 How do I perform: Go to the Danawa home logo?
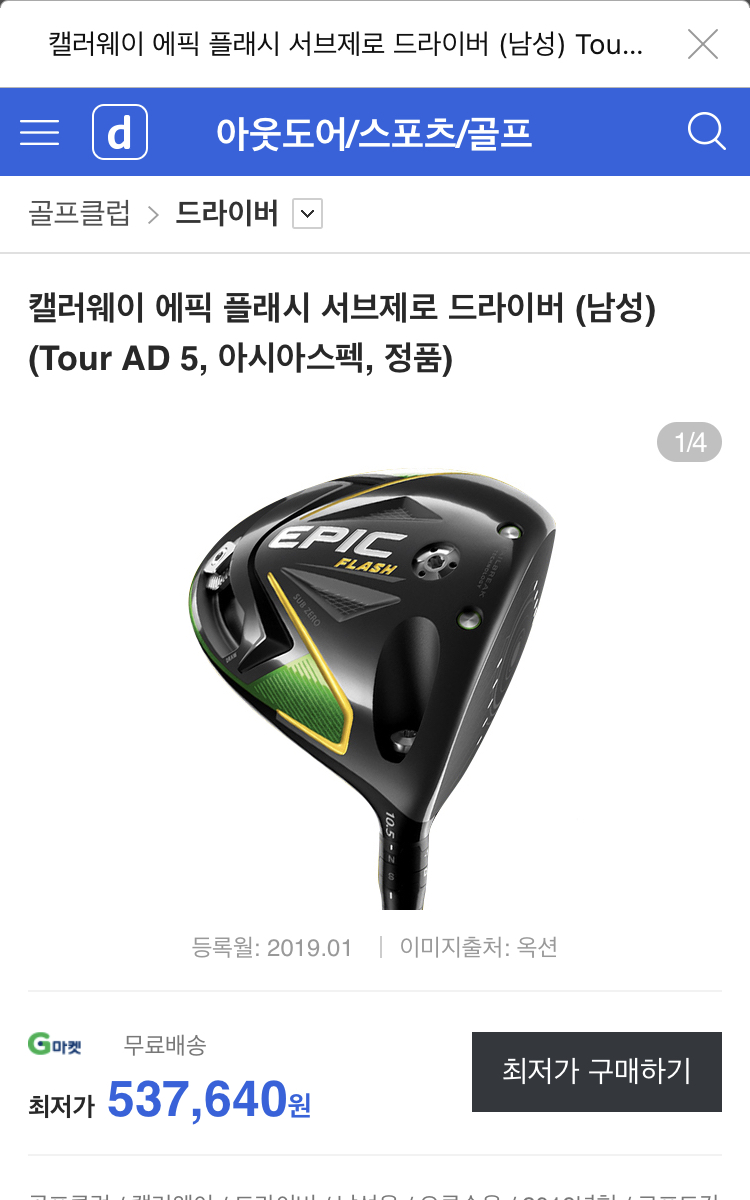[x=120, y=132]
